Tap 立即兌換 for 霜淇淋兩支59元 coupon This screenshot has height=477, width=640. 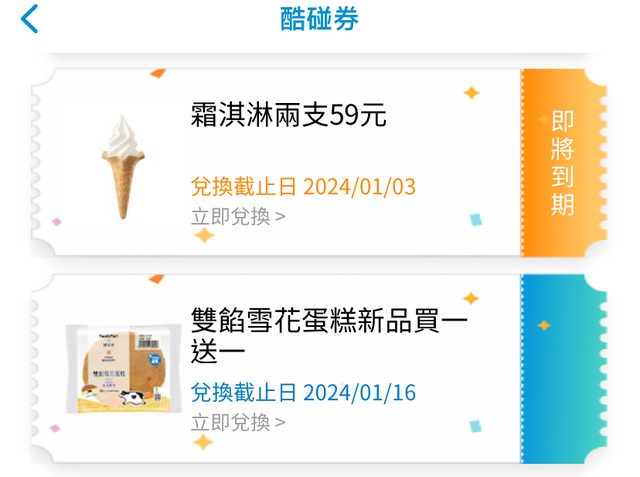tap(238, 216)
